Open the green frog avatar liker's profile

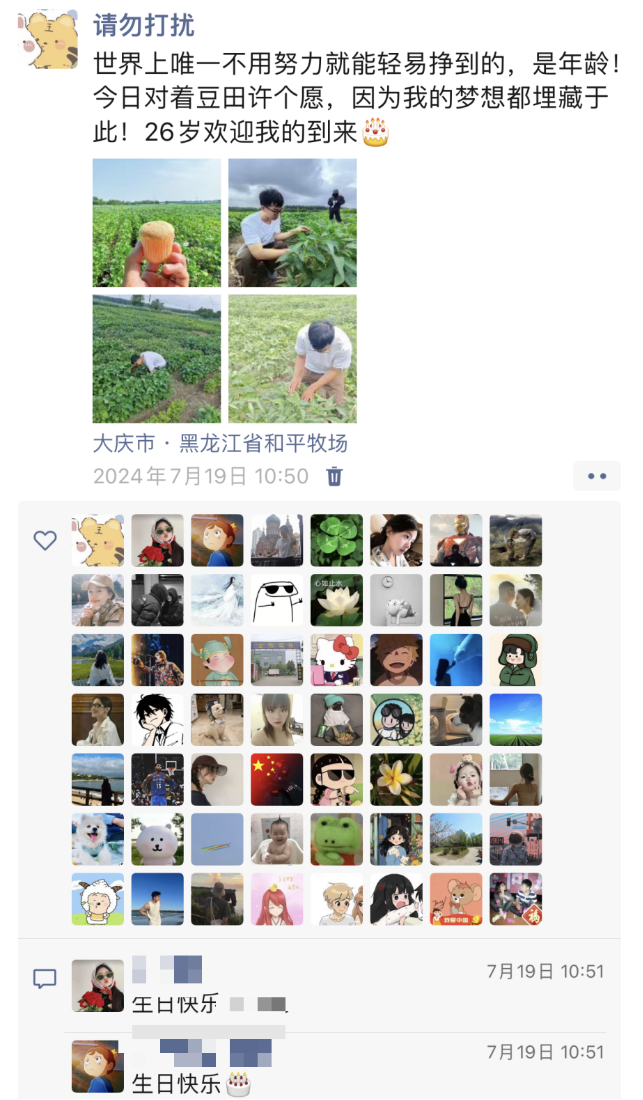[336, 839]
